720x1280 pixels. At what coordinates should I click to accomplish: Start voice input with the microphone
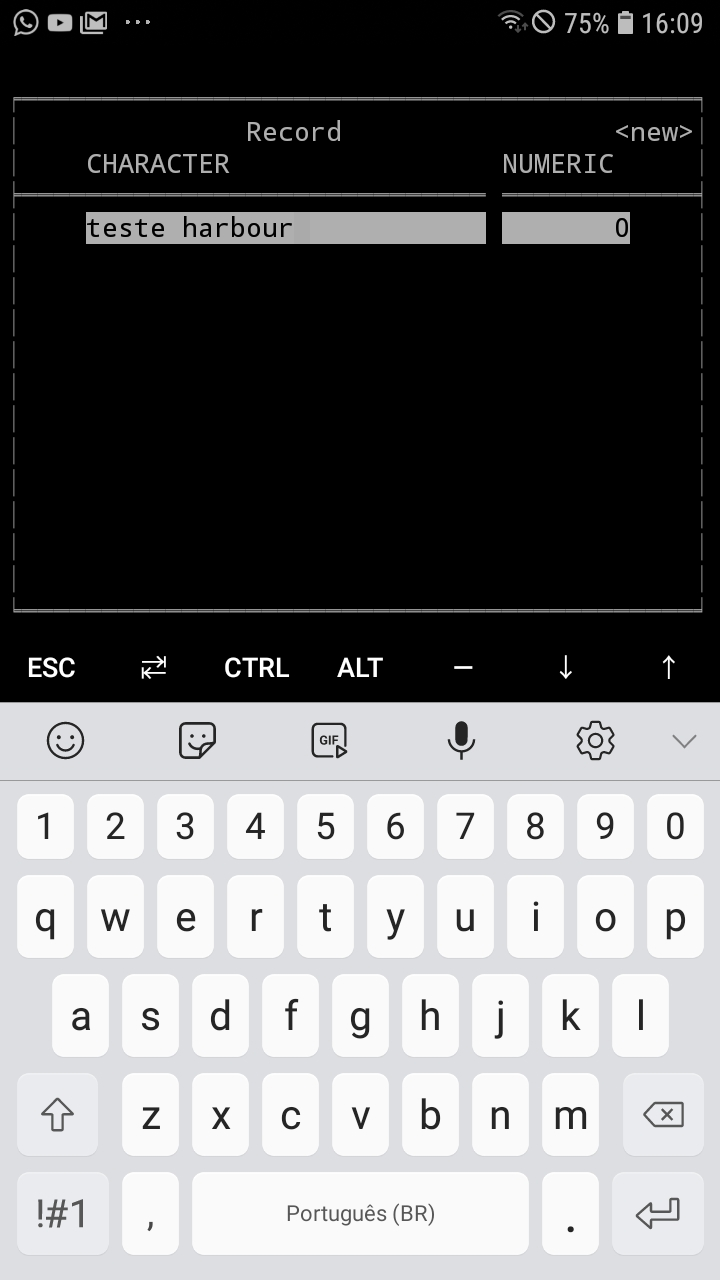461,741
